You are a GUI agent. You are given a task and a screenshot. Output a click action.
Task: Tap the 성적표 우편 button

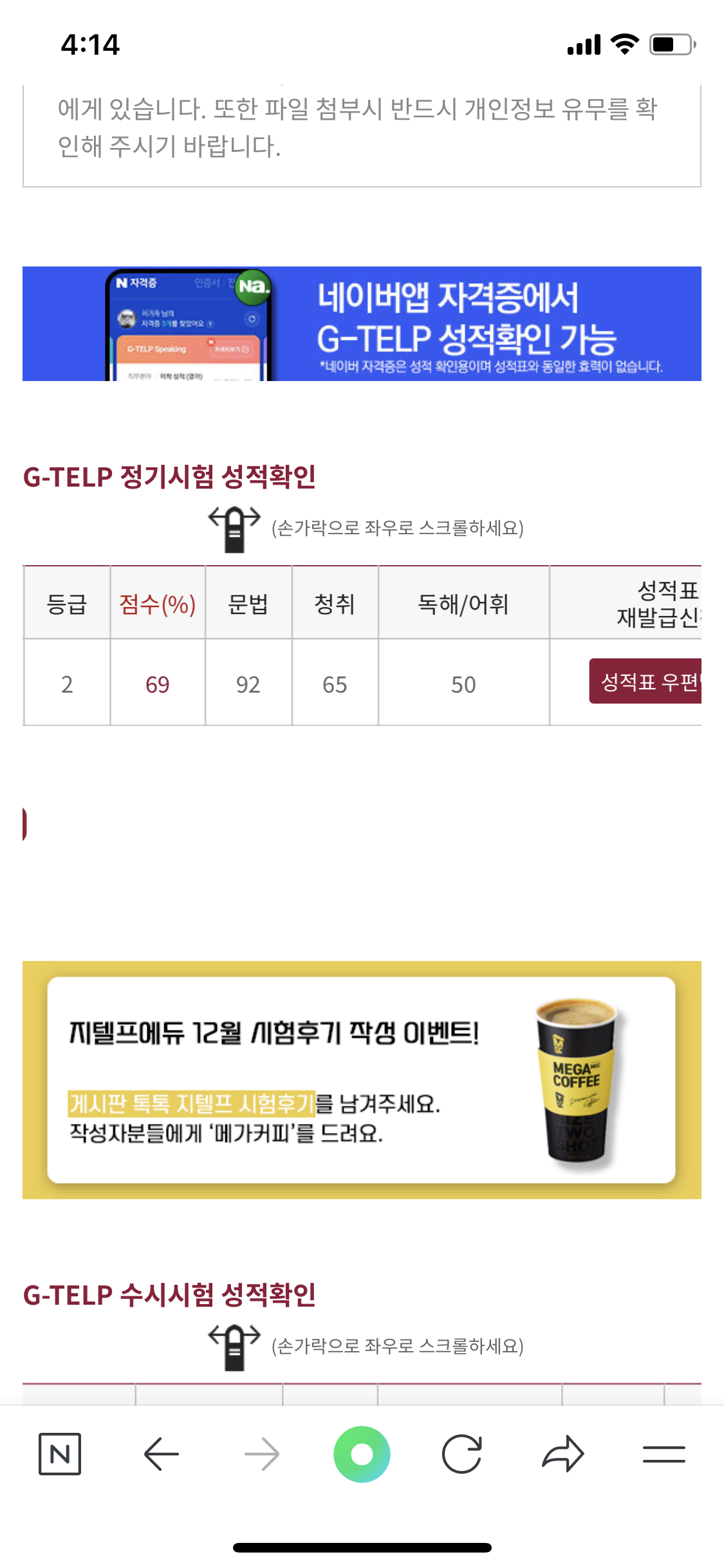645,681
